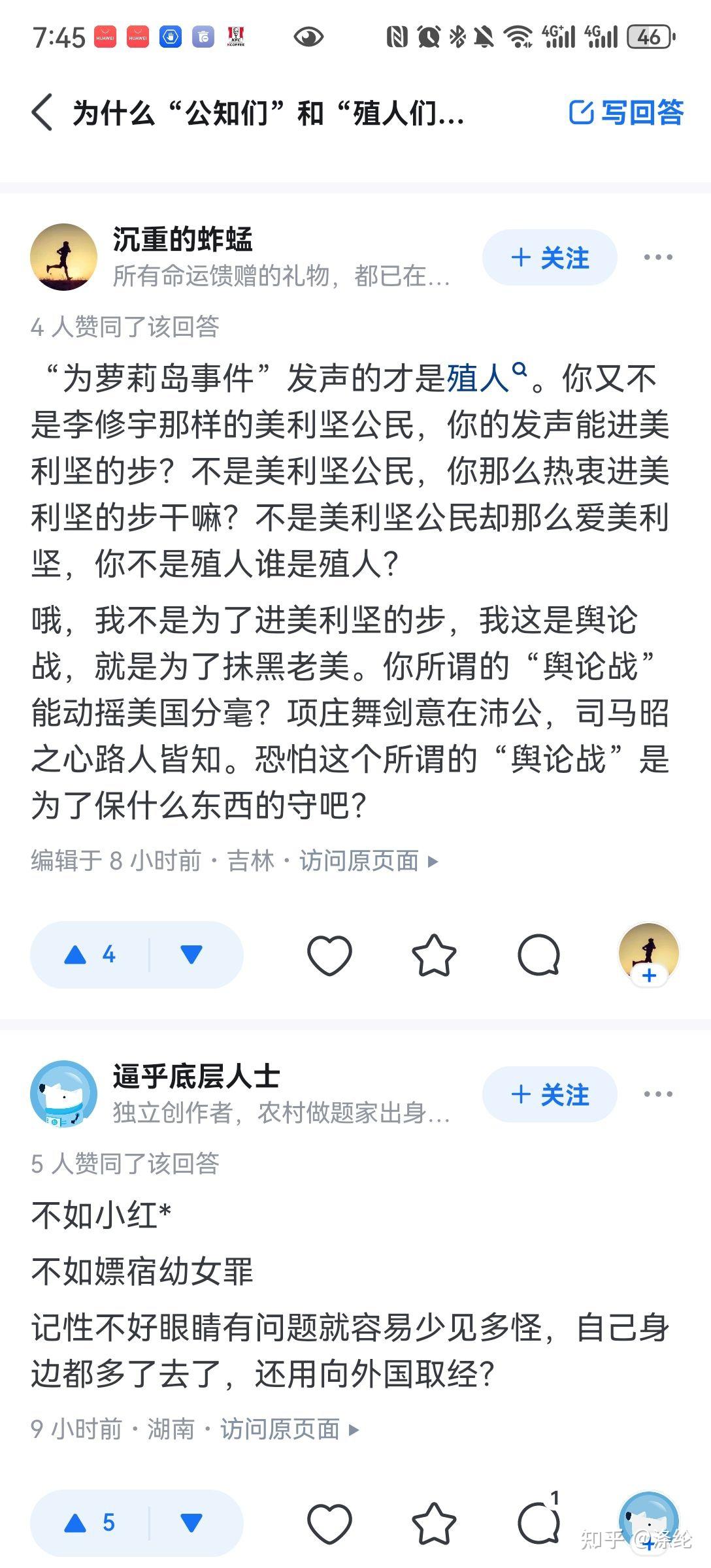
Task: Downvote 逼乎底层人士's answer
Action: 191,1523
